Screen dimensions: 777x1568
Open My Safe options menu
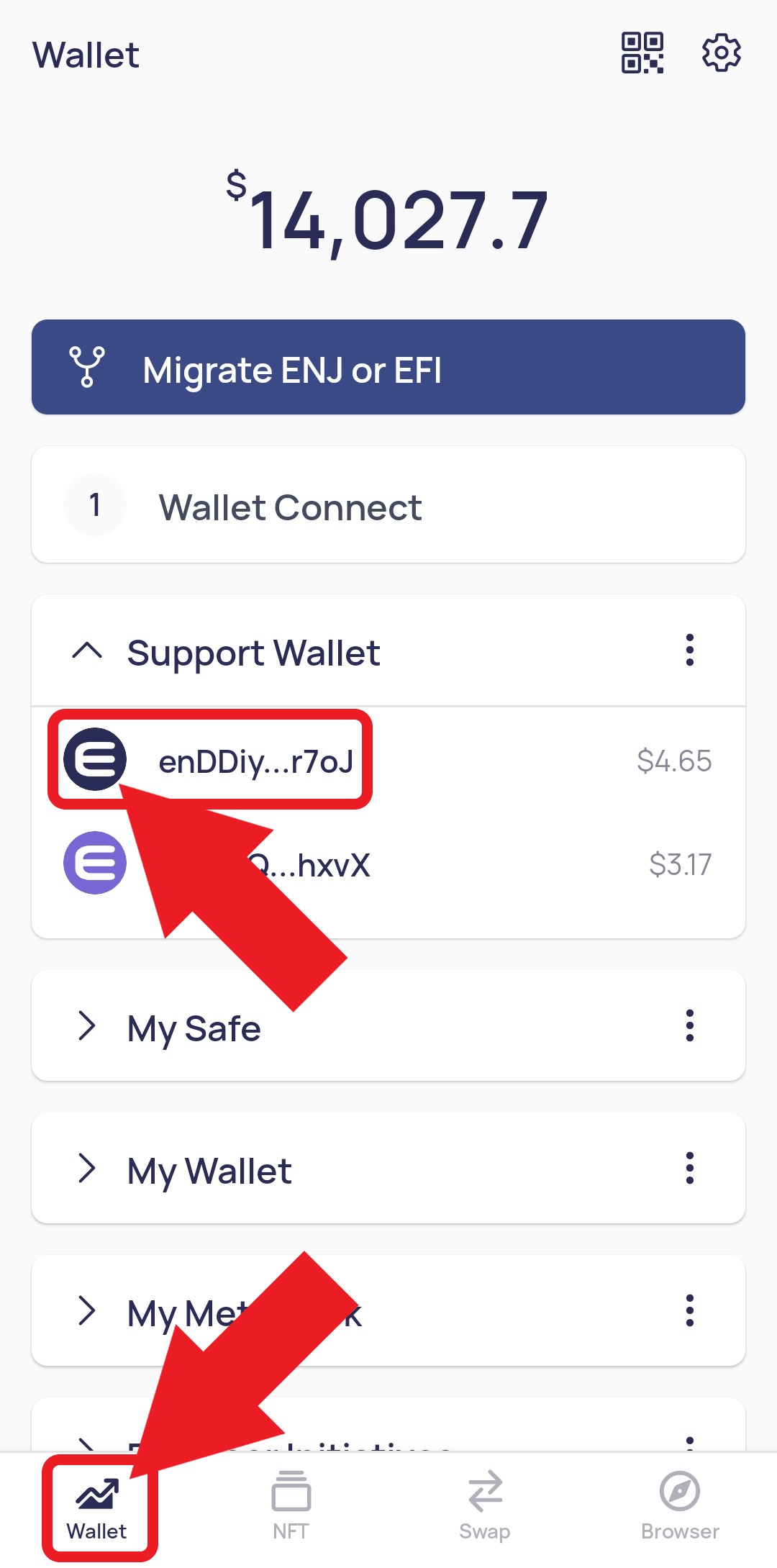click(689, 1025)
